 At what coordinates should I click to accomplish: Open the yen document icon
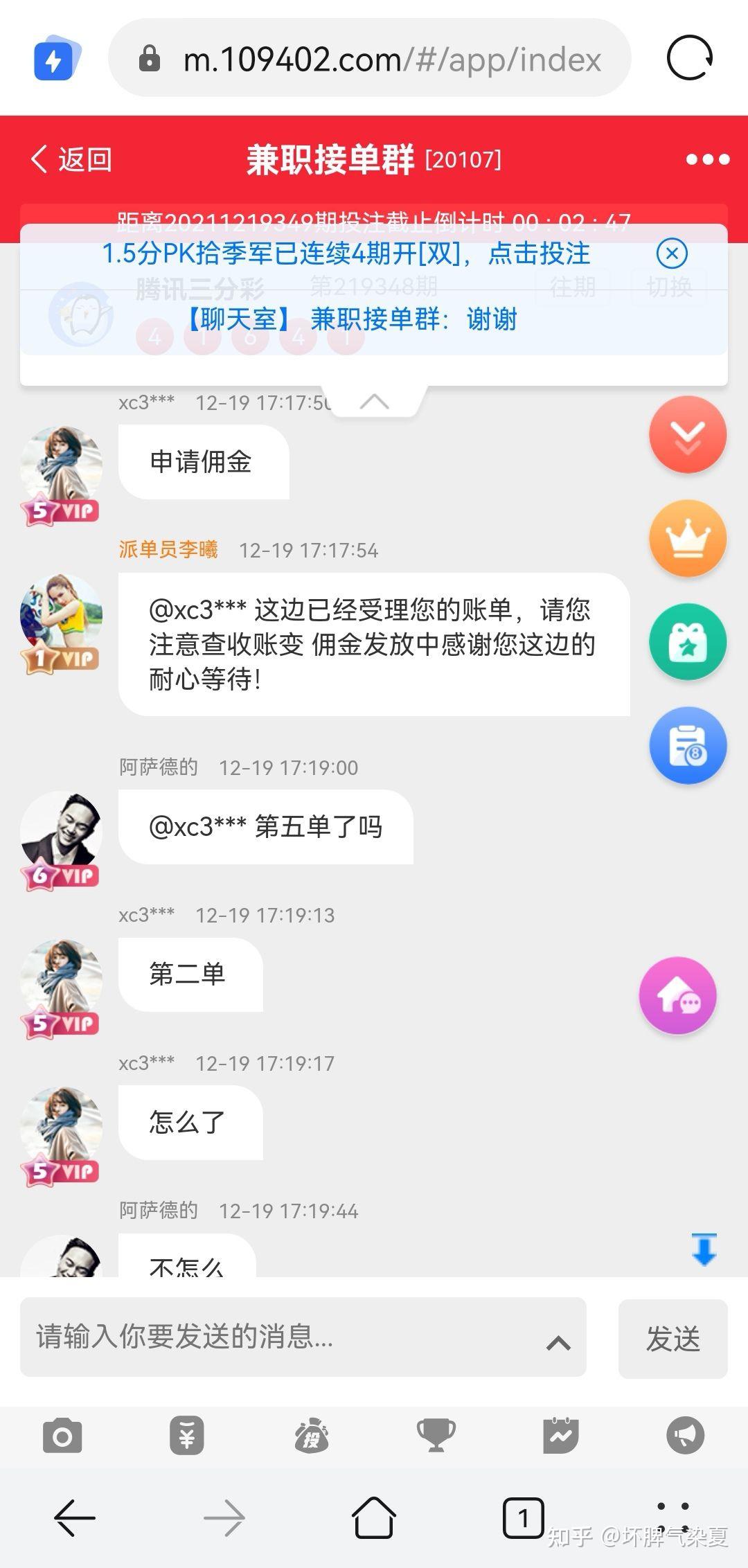(x=187, y=1436)
